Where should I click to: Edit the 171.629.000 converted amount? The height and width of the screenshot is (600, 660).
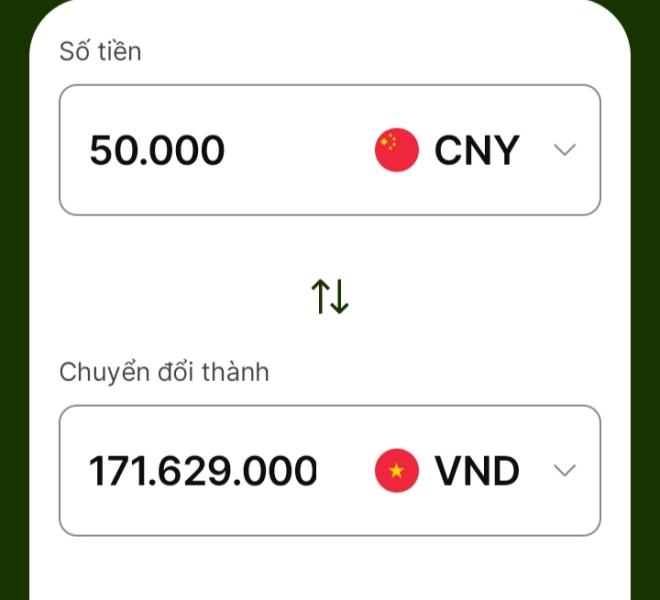coord(204,471)
